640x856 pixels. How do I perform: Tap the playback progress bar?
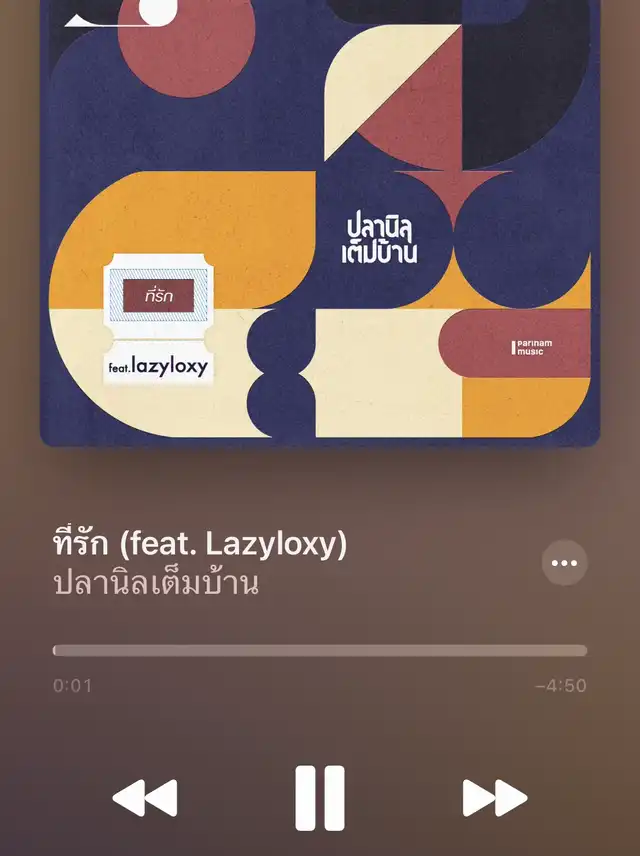(x=320, y=650)
